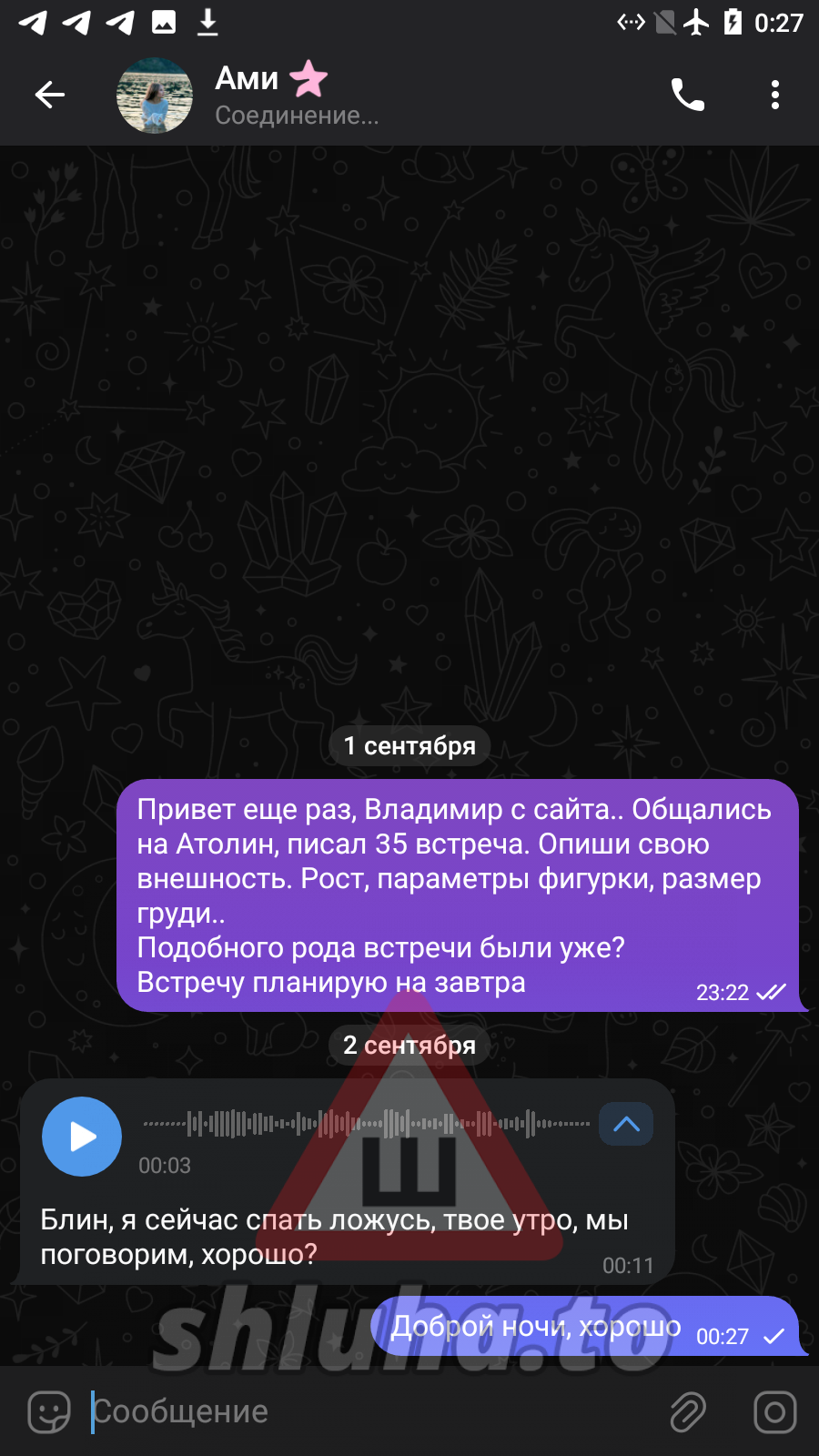Open Ами's profile photo
The height and width of the screenshot is (1456, 819).
pos(155,96)
